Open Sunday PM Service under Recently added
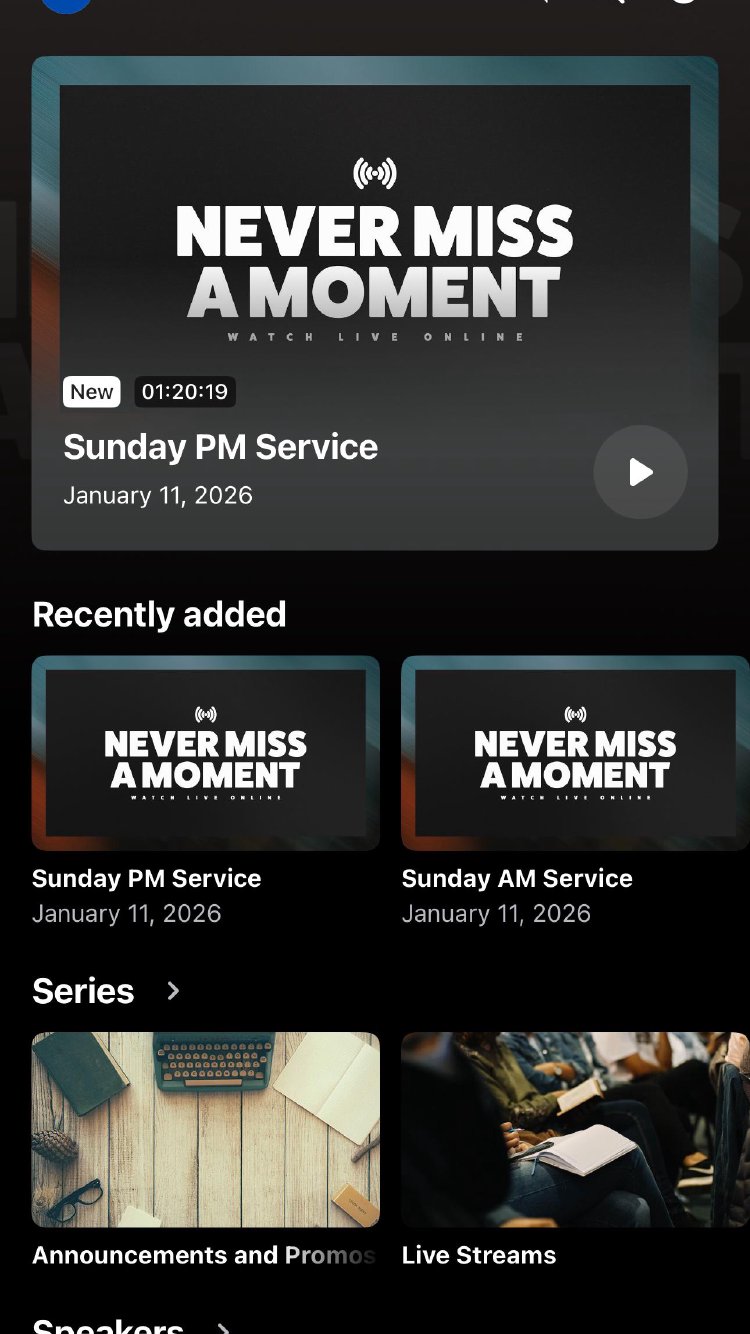Image resolution: width=750 pixels, height=1334 pixels. coord(205,753)
